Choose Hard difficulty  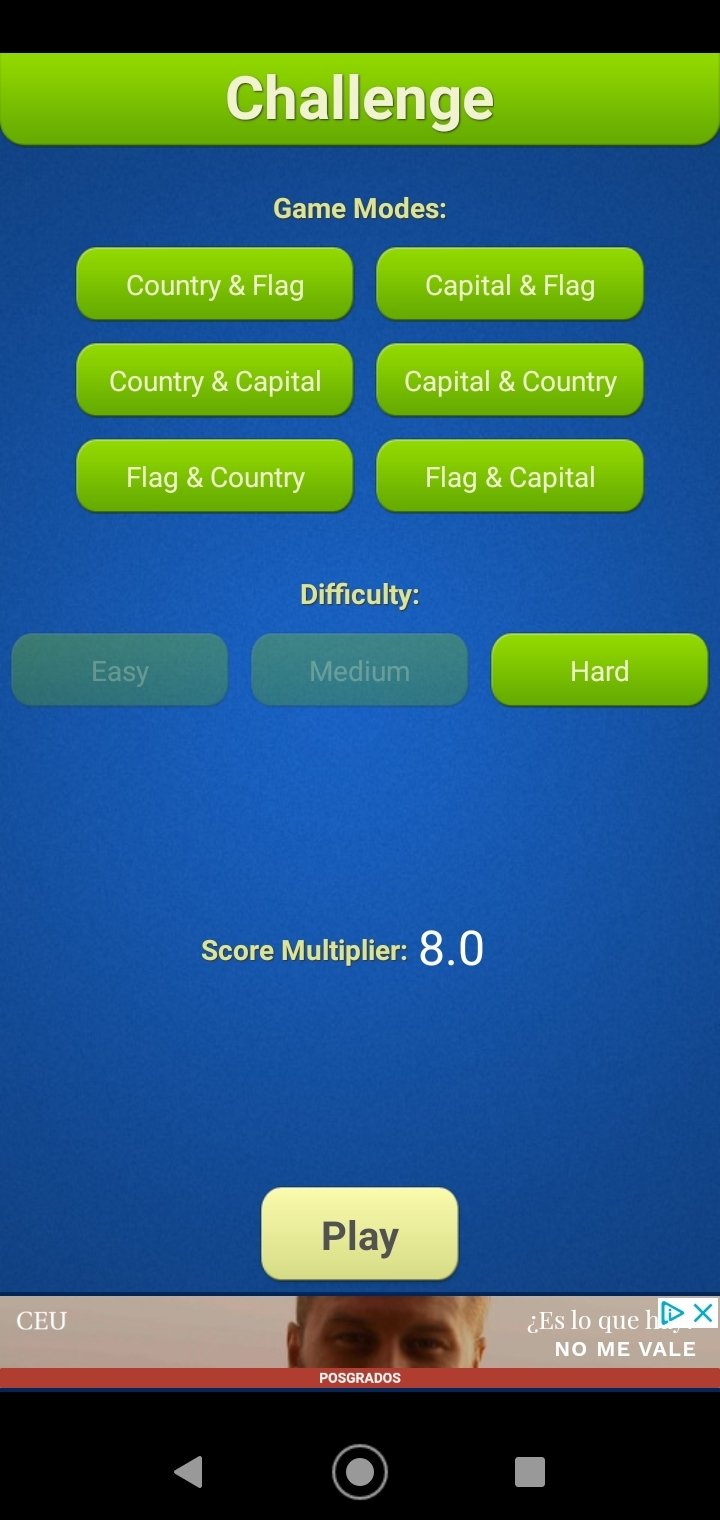600,670
